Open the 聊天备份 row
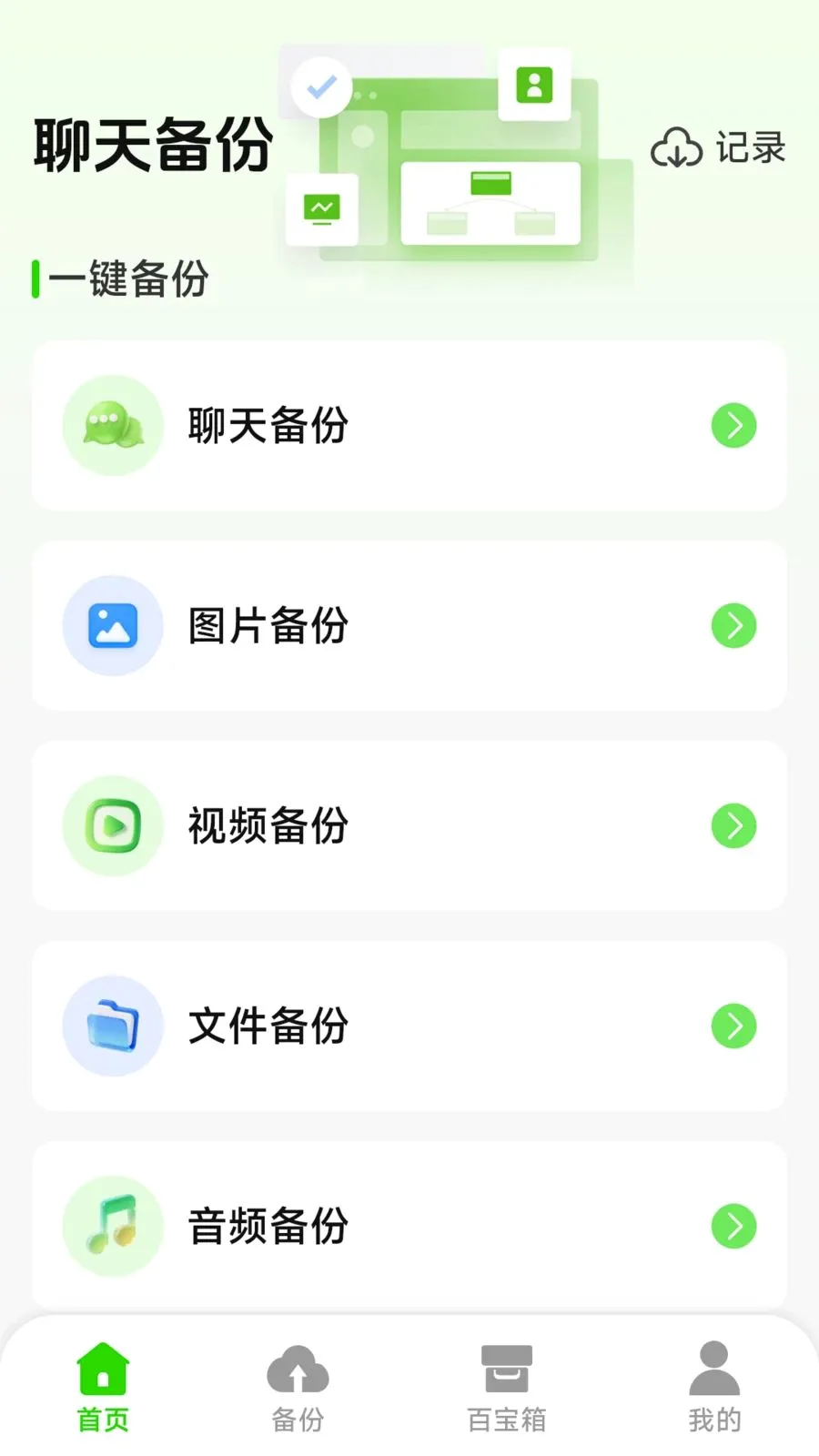Screen dimensions: 819x1456 (x=409, y=425)
